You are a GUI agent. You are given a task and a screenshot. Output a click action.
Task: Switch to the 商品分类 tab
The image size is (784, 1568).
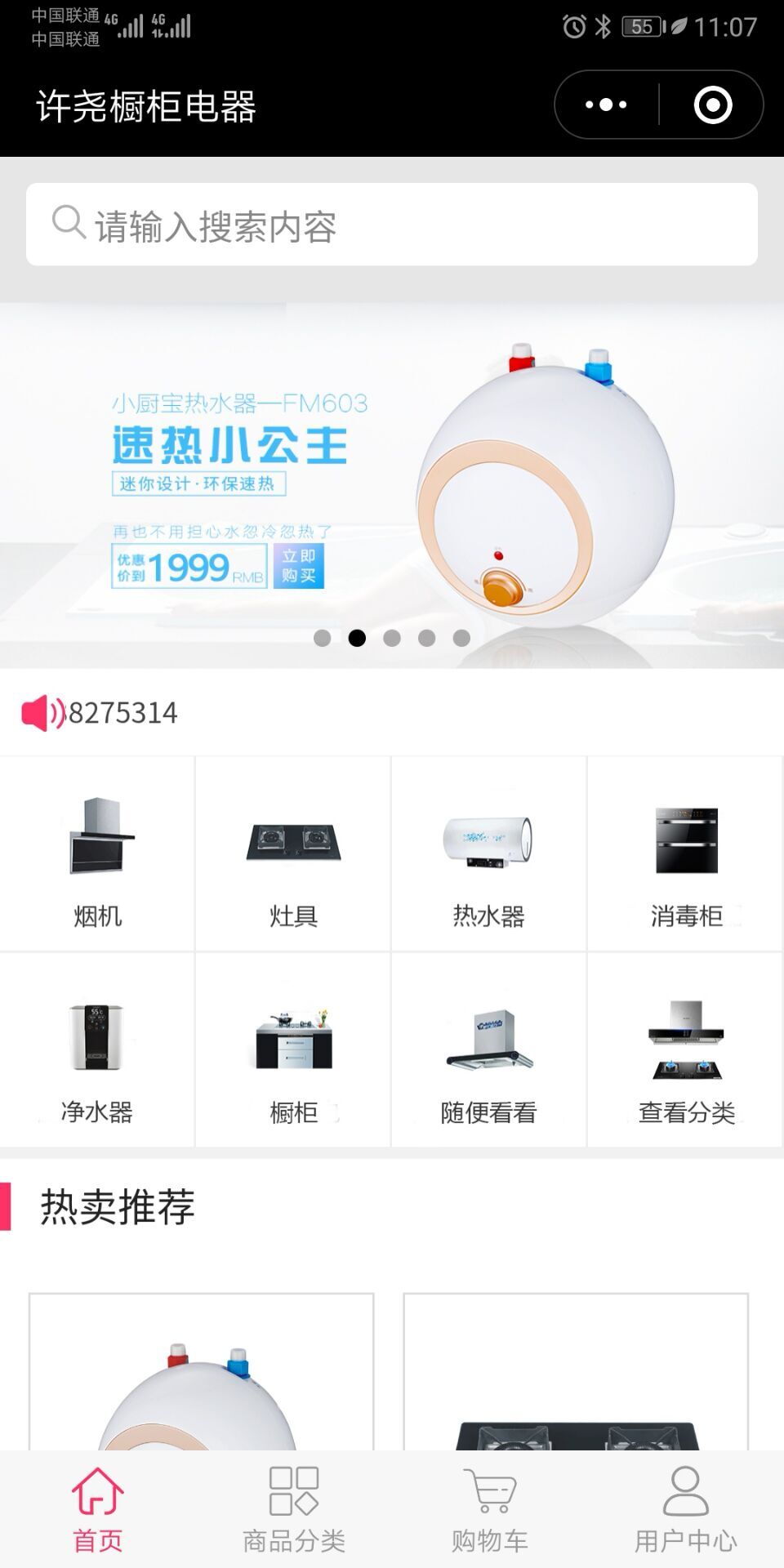click(294, 1509)
